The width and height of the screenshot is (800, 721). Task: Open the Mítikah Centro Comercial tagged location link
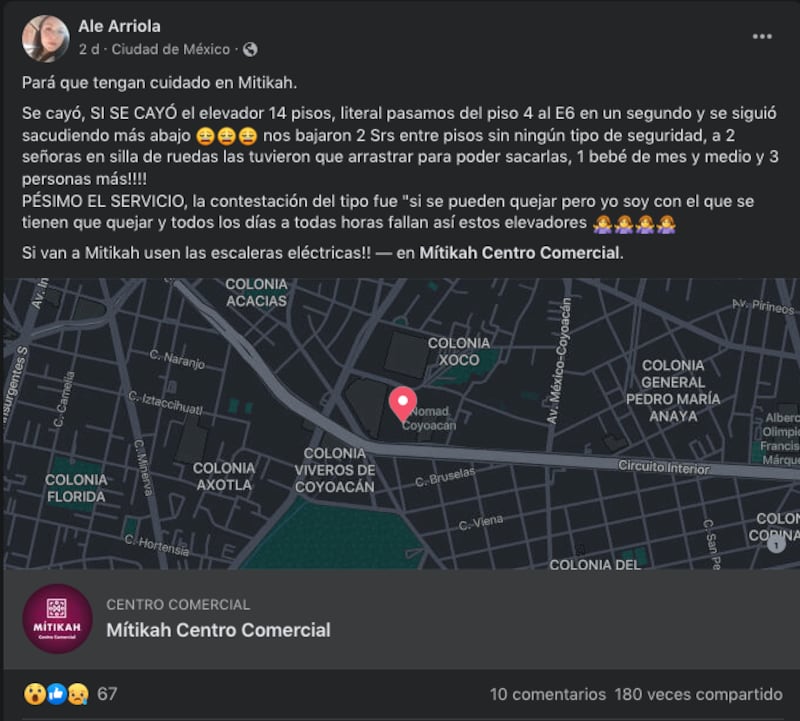520,253
